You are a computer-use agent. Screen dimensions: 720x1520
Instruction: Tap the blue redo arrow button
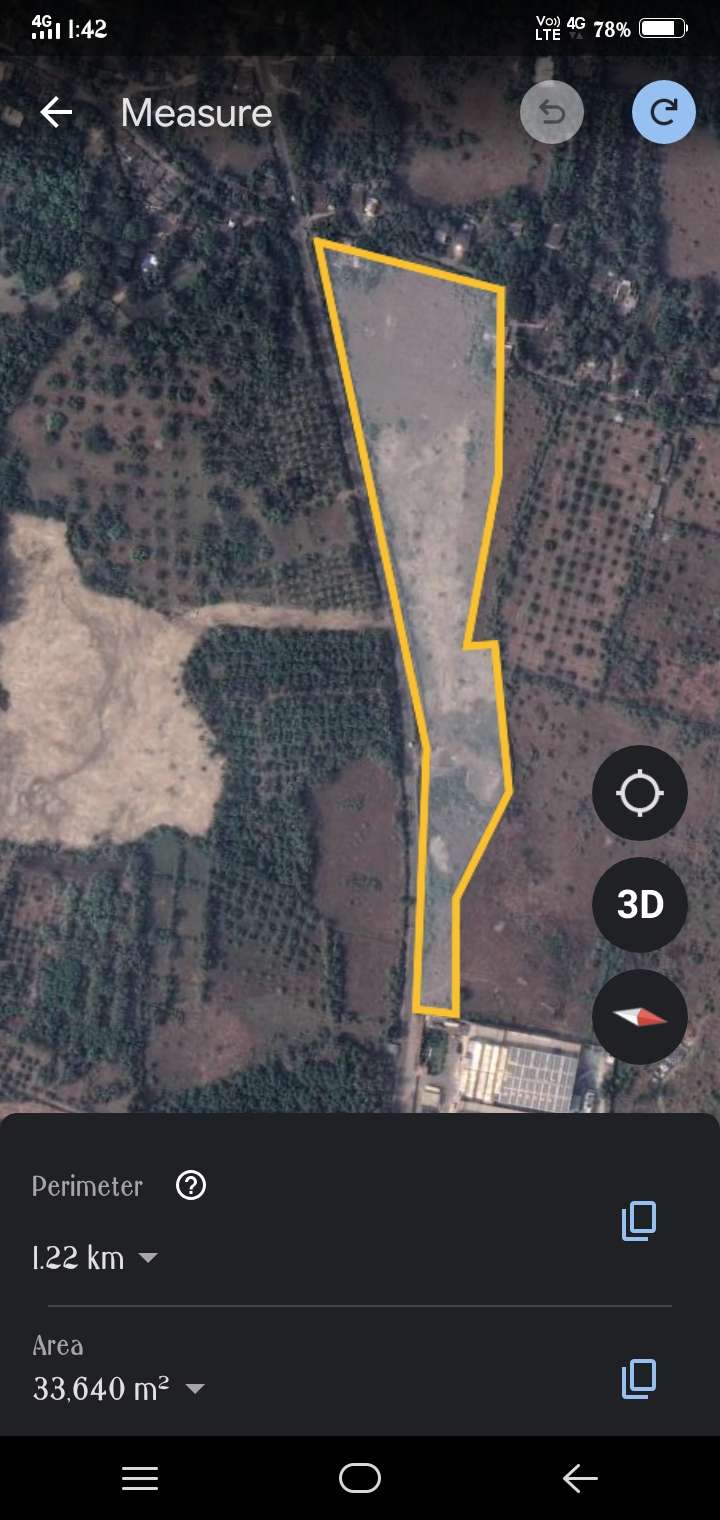pos(664,112)
